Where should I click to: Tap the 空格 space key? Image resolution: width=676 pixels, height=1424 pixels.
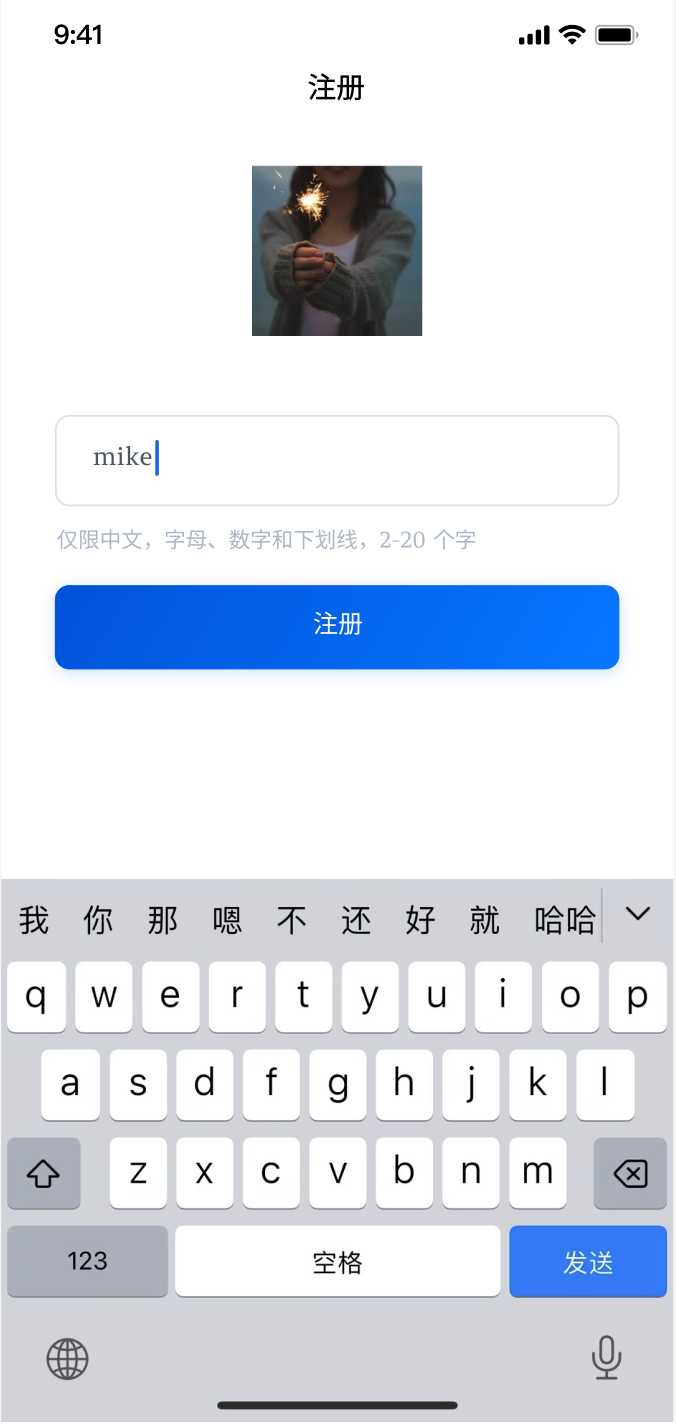(x=337, y=1262)
